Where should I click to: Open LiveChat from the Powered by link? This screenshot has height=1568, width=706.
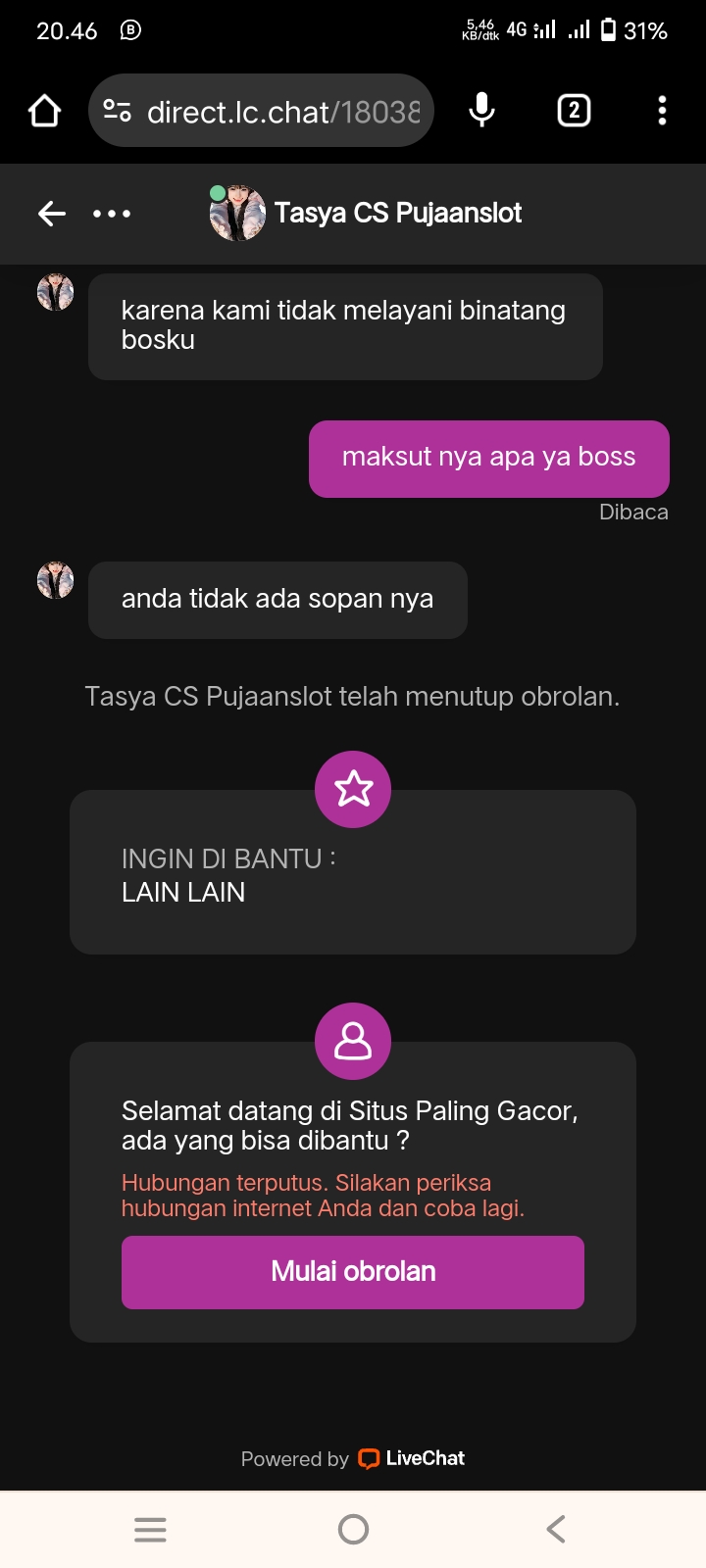[412, 1458]
